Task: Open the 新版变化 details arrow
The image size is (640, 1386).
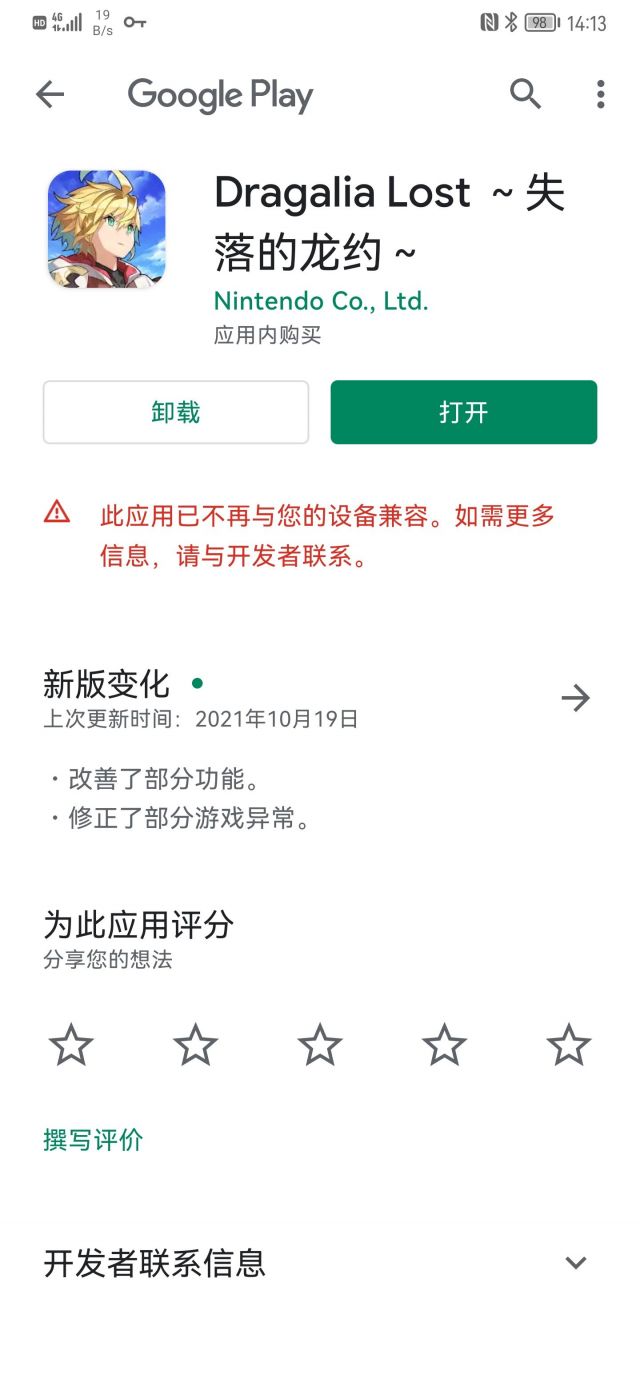Action: click(x=576, y=698)
